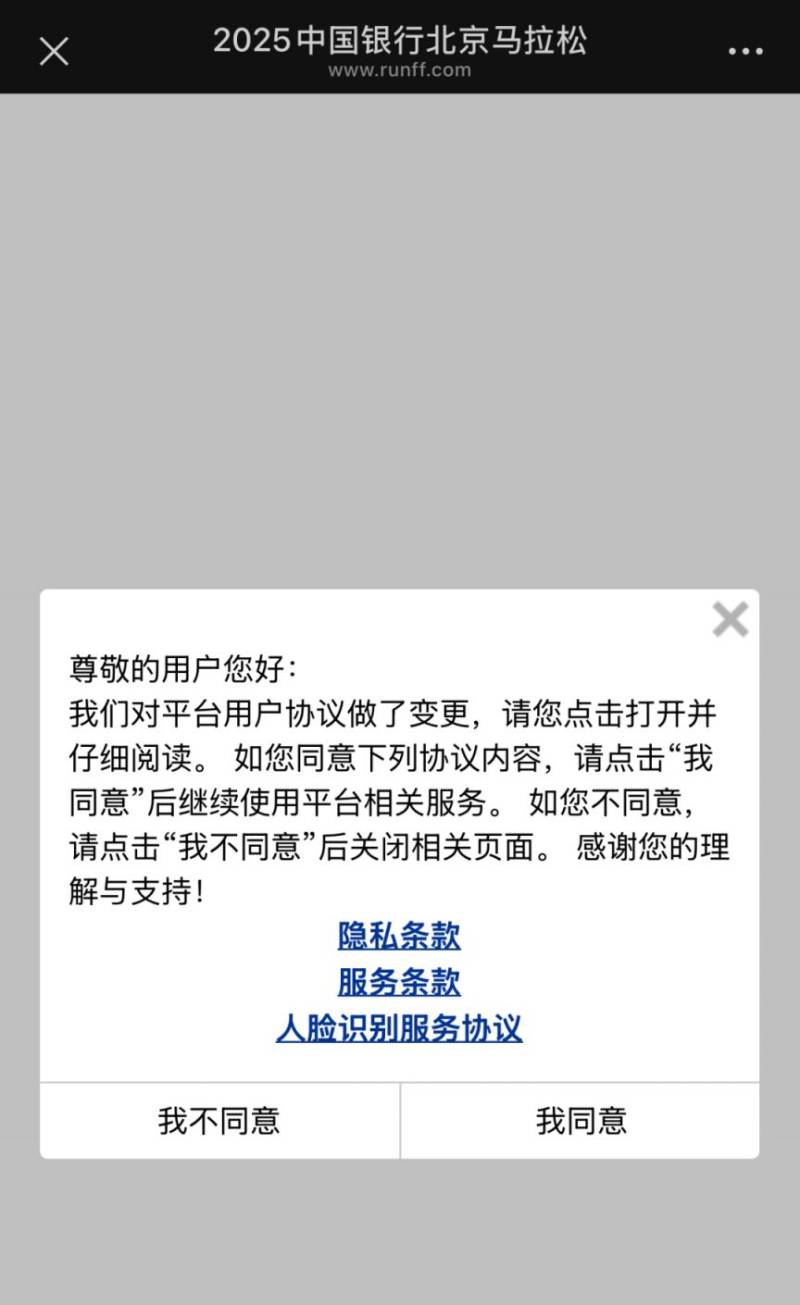Screen dimensions: 800x1305
Task: Open the 隐私条款 privacy terms link
Action: [x=399, y=936]
